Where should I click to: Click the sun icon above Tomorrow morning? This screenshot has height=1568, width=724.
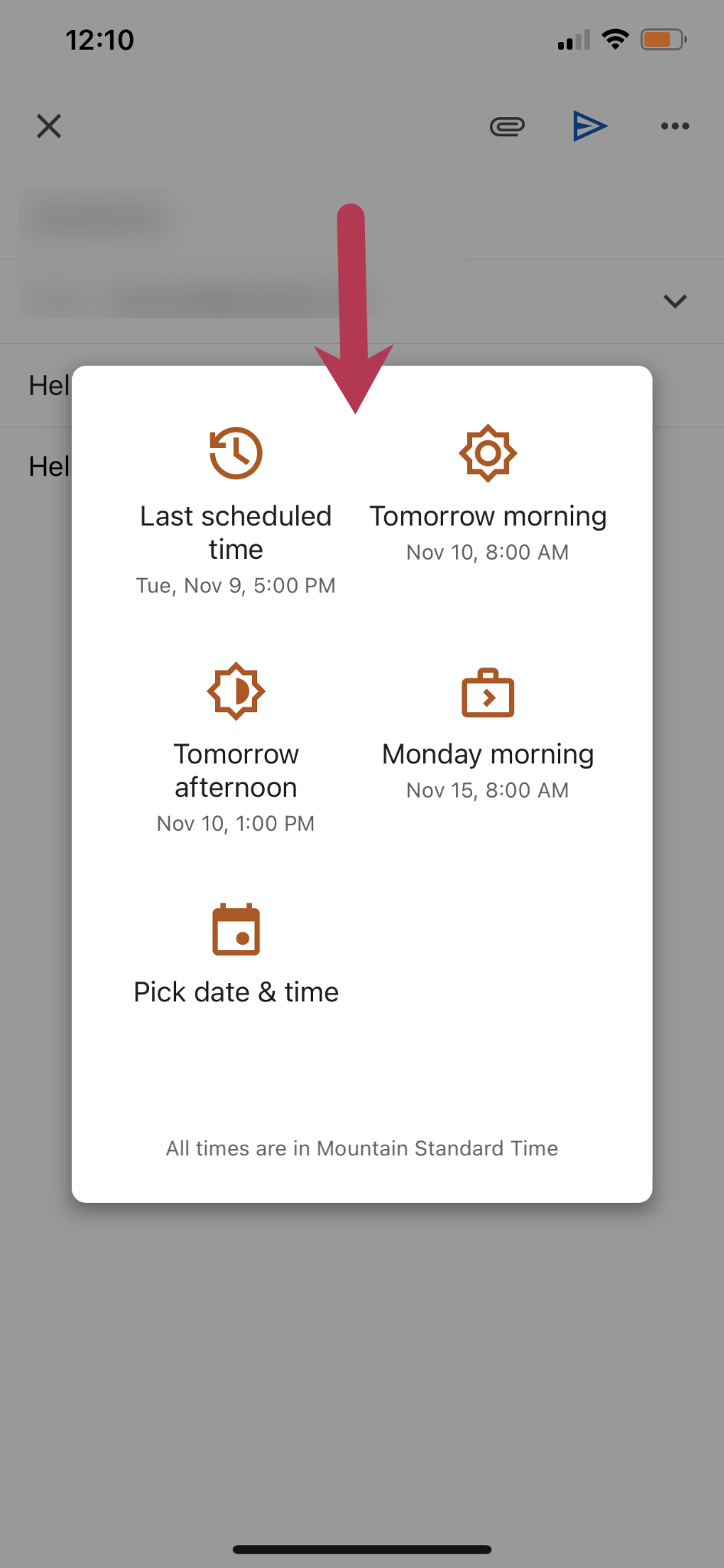tap(488, 452)
